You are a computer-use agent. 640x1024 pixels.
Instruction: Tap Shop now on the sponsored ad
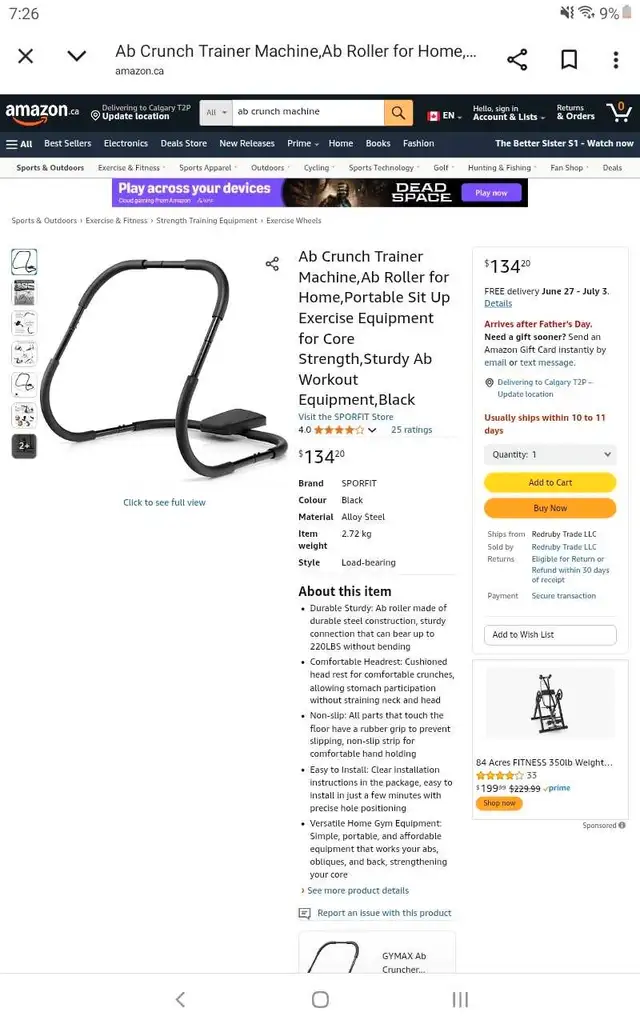point(500,803)
